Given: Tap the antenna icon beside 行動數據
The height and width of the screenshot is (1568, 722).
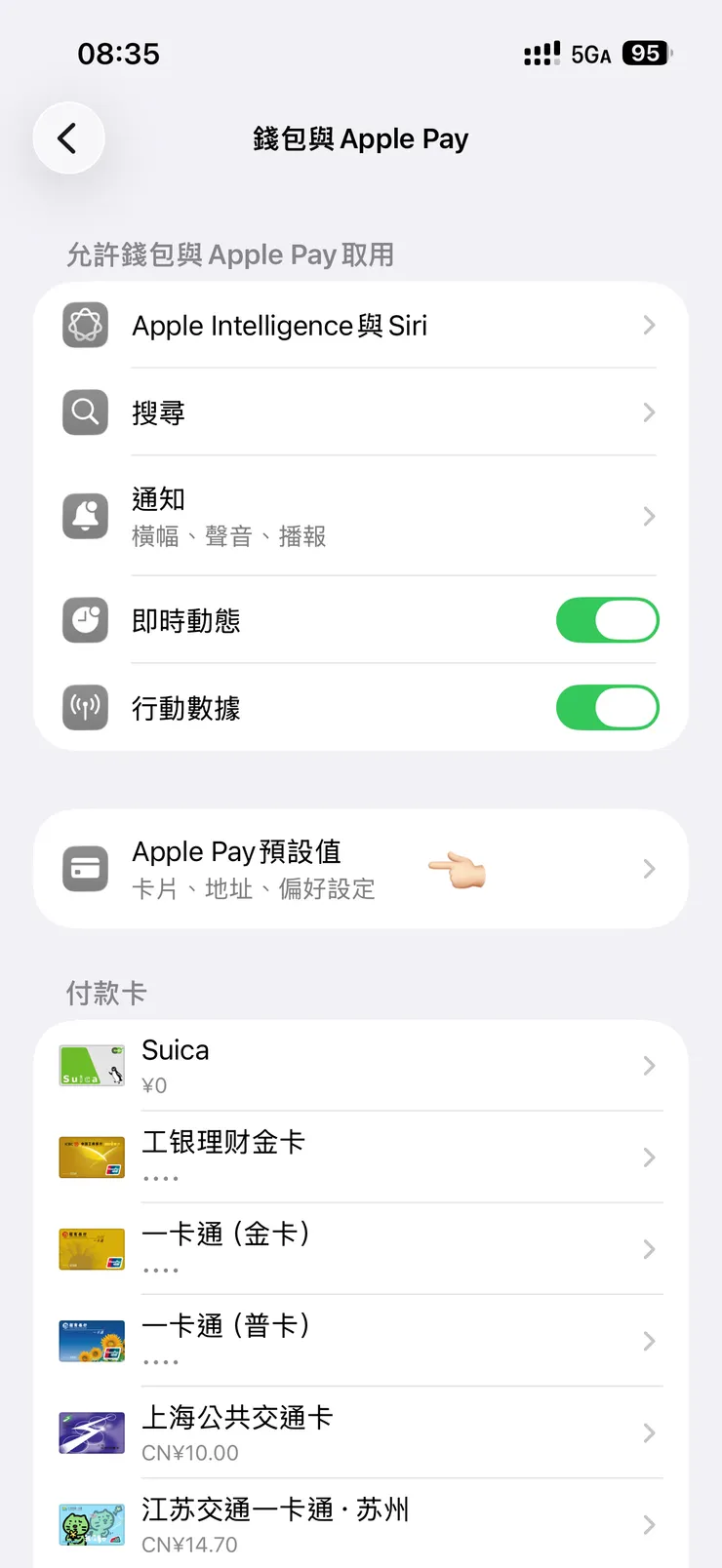Looking at the screenshot, I should pyautogui.click(x=84, y=708).
